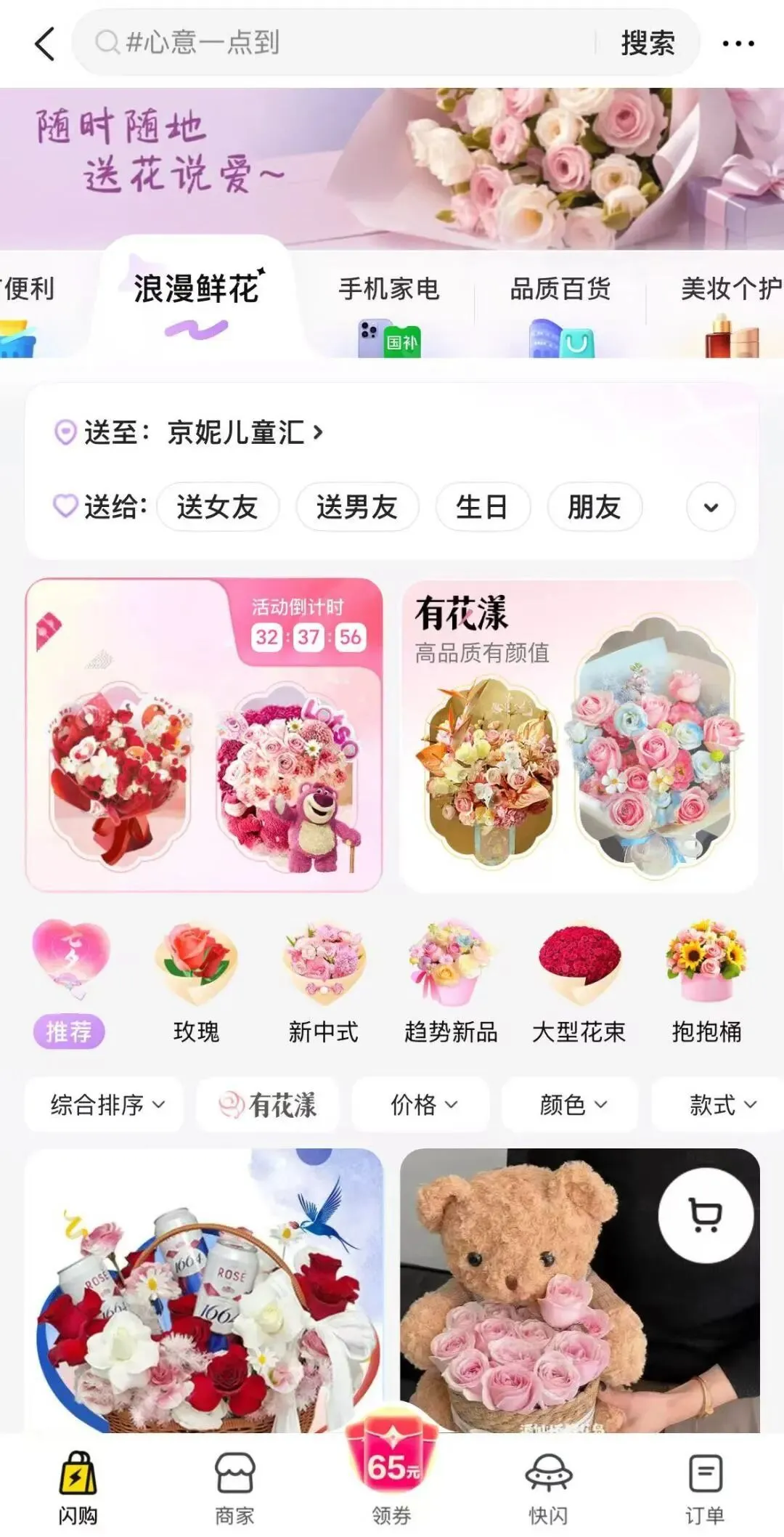Switch to the 品质百货 tab
784x1537 pixels.
coord(560,289)
